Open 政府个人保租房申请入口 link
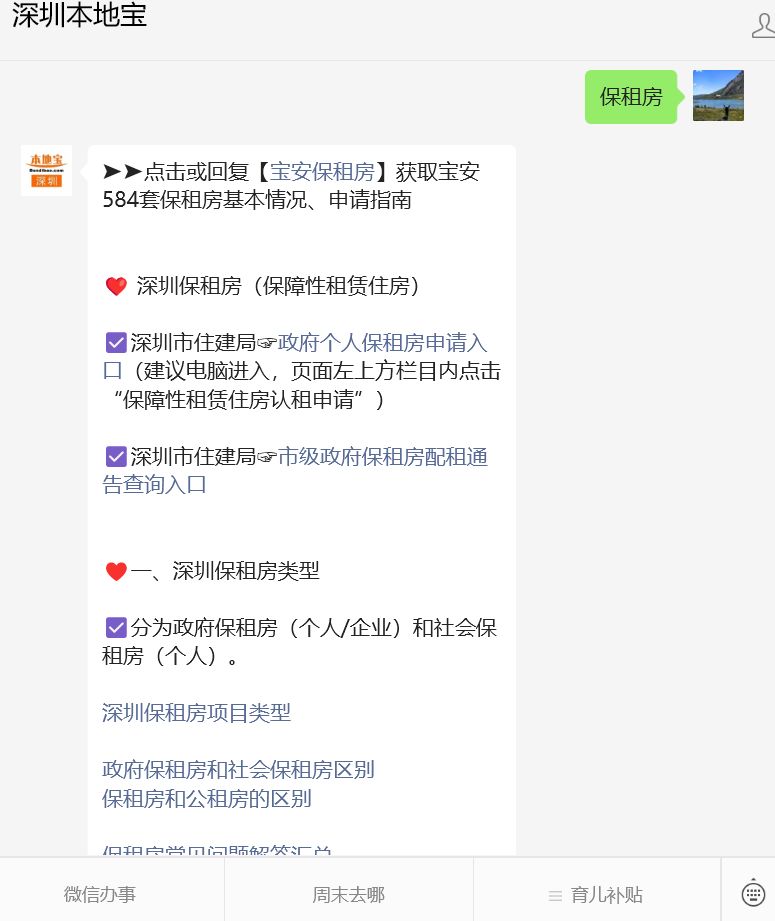775x921 pixels. pos(382,343)
